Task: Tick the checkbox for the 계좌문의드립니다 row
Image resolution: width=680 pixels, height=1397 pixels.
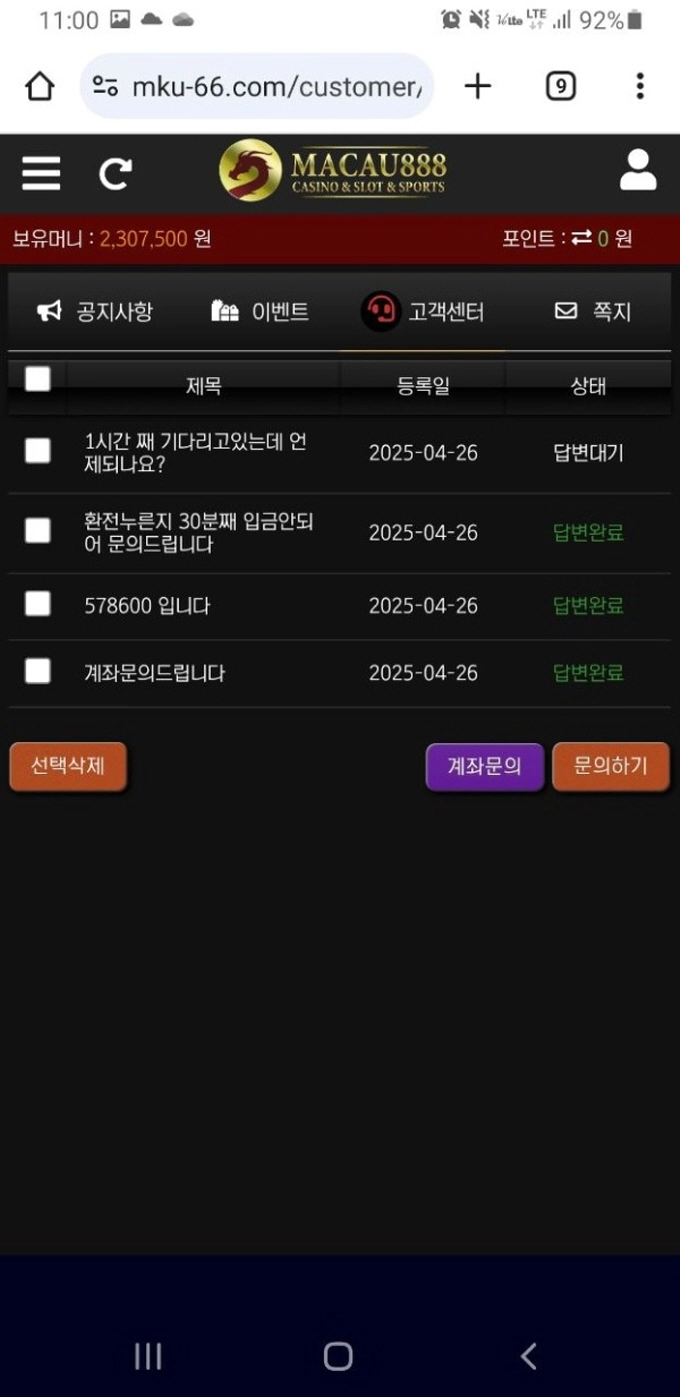Action: point(38,671)
